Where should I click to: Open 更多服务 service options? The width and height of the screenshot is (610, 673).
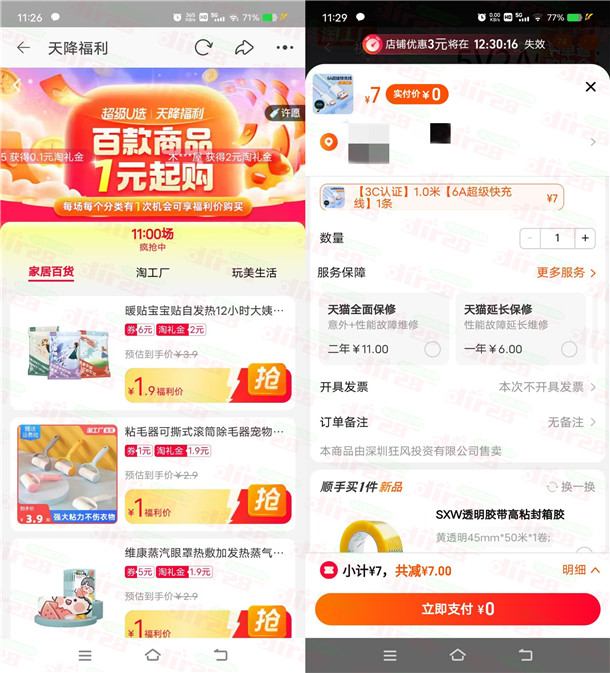pos(566,272)
